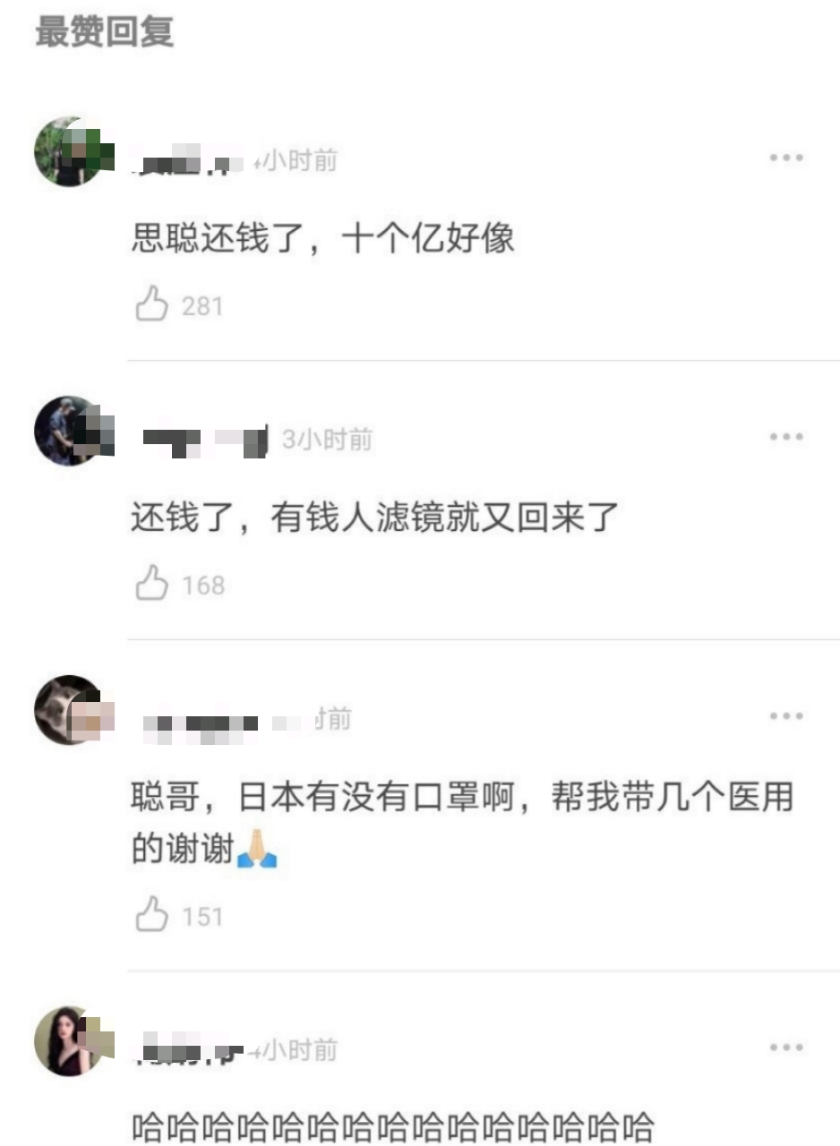Click the first commenter's username
This screenshot has width=840, height=1146.
[180, 160]
